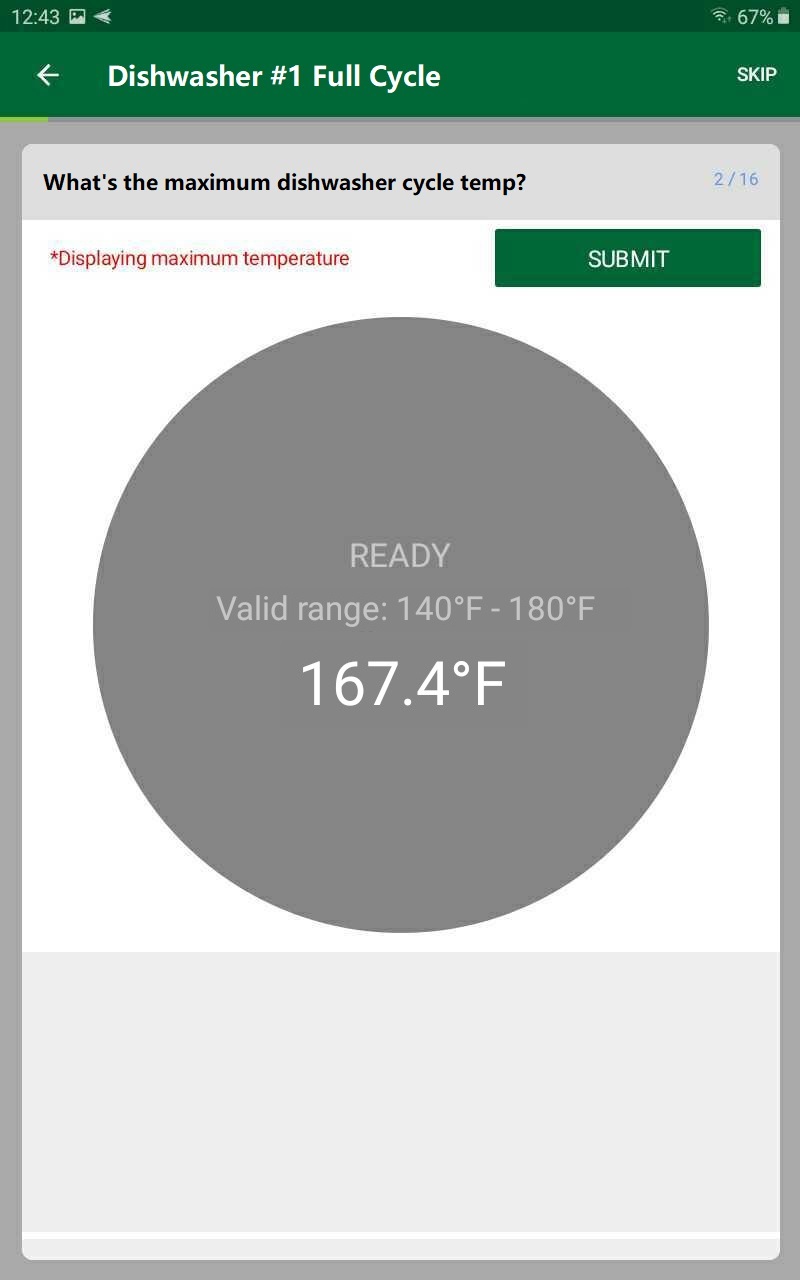Open the 2/16 progress counter
This screenshot has width=800, height=1280.
tap(739, 180)
